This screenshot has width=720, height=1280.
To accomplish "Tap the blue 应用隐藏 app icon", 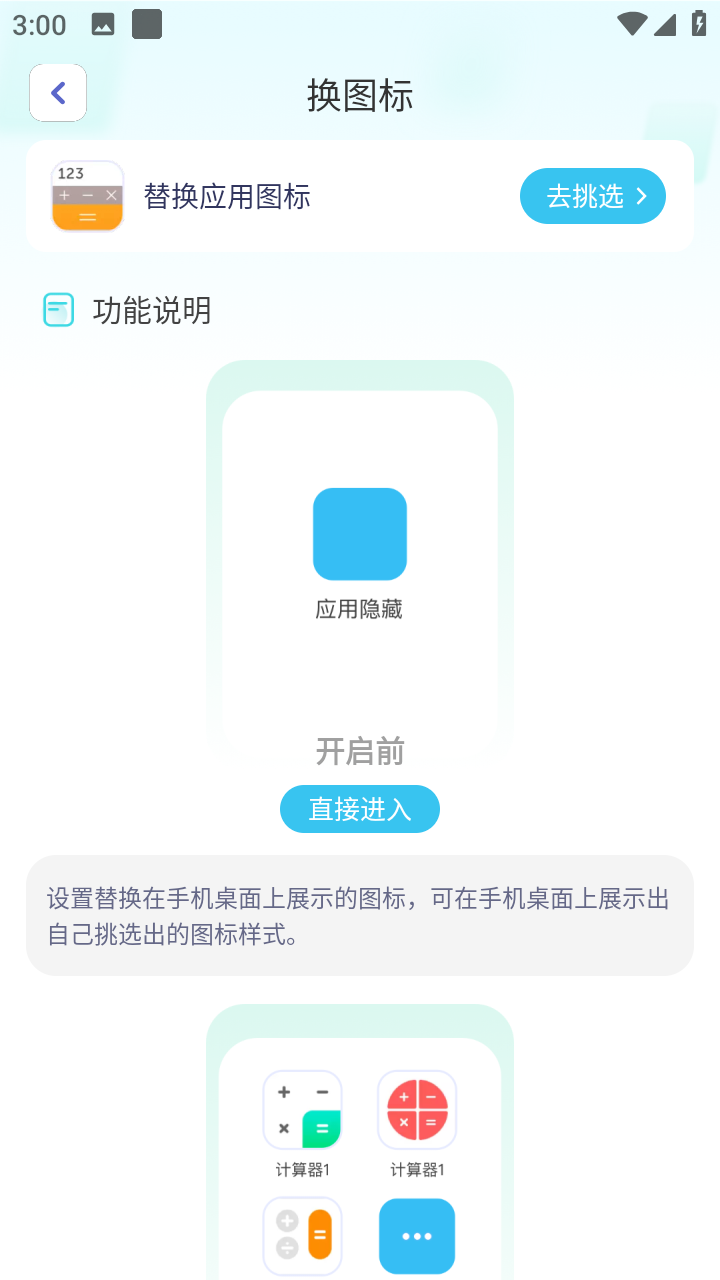I will pos(360,534).
